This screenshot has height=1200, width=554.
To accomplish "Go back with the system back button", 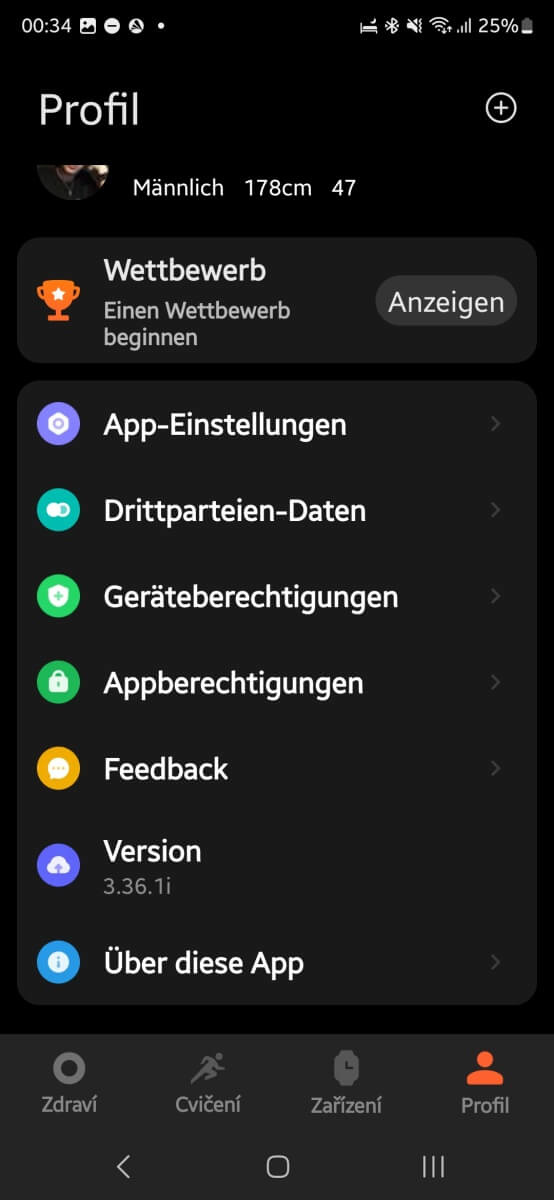I will coord(124,1166).
